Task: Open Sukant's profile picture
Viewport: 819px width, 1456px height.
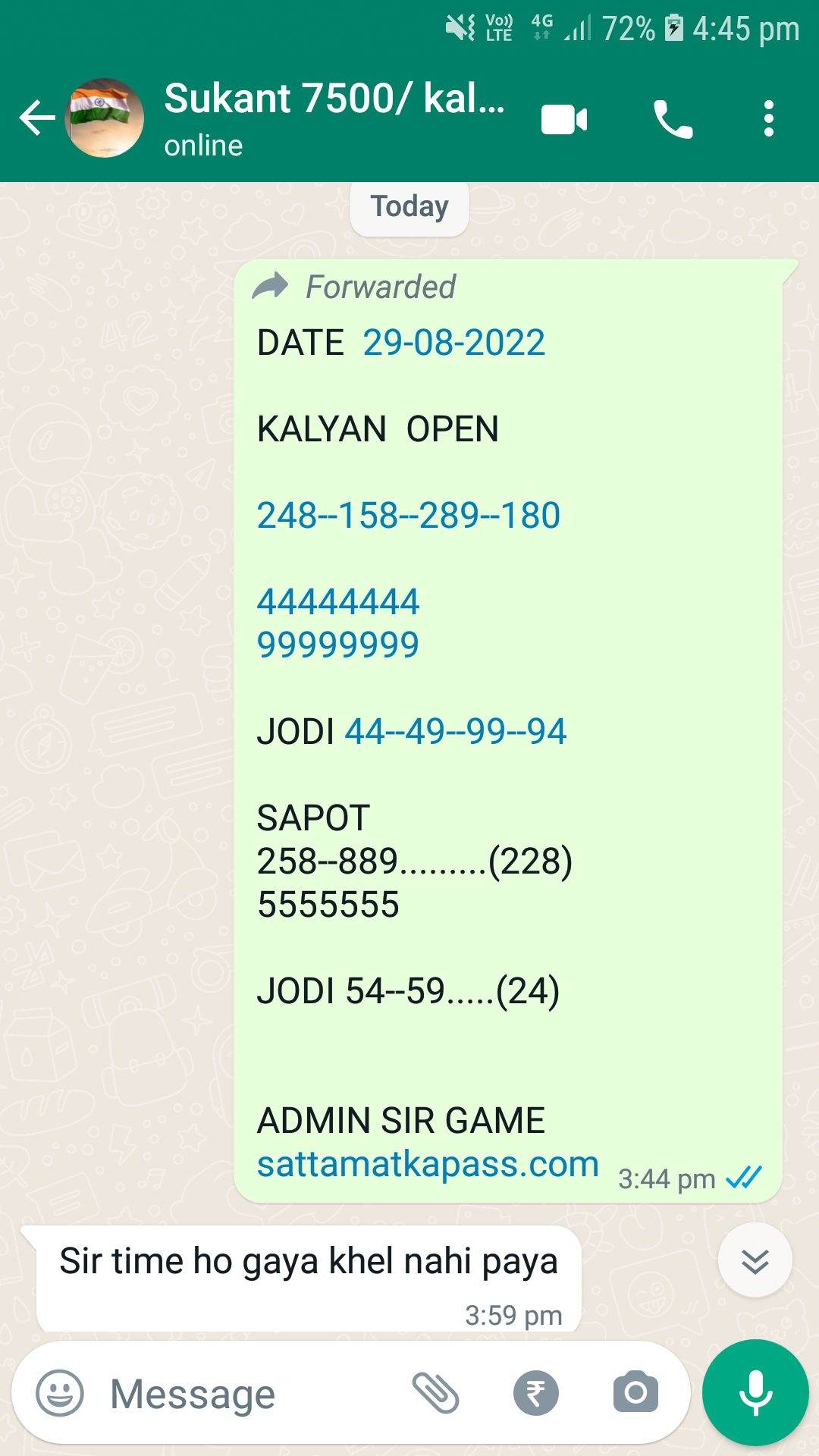Action: (105, 118)
